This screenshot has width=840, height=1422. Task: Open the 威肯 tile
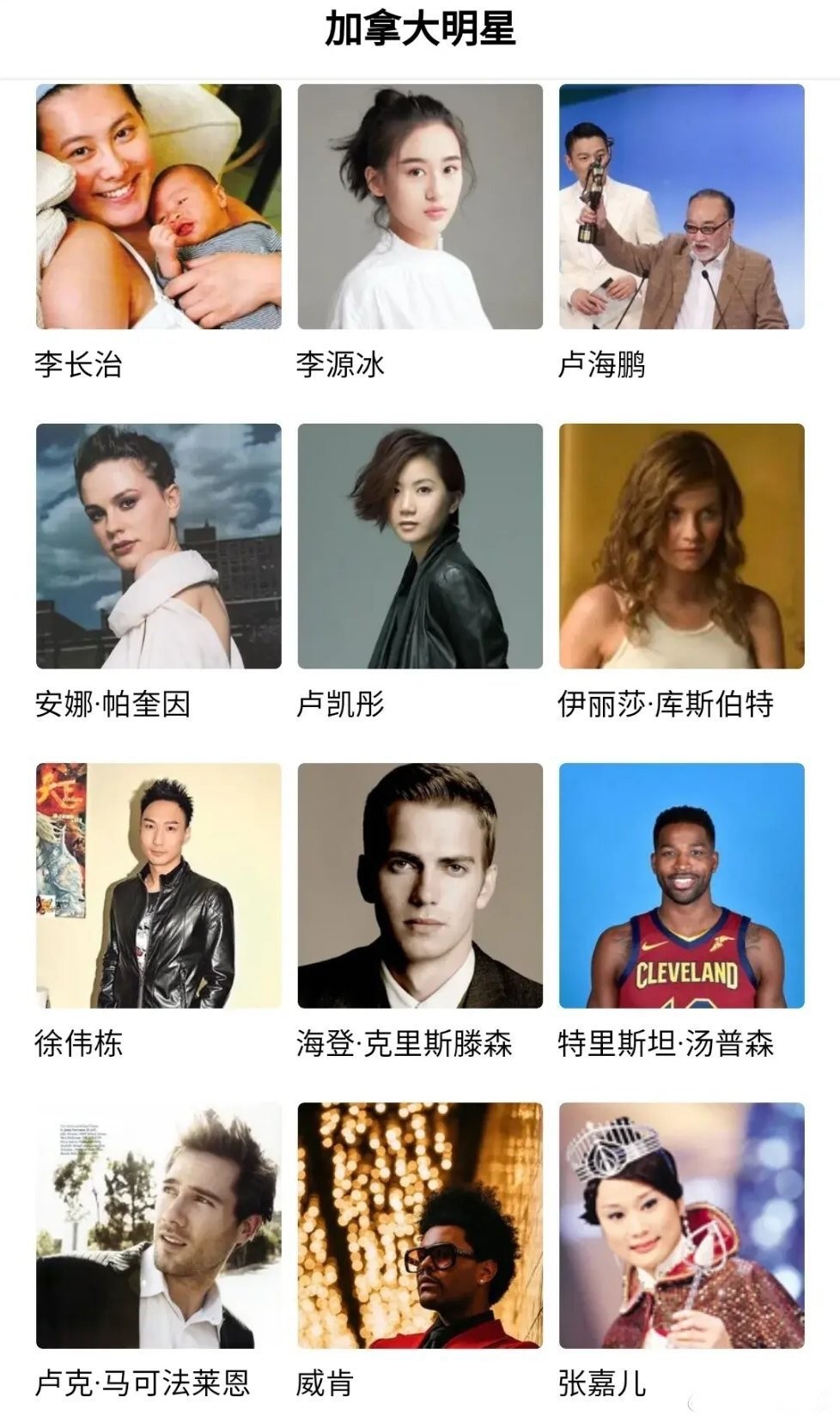point(420,1224)
